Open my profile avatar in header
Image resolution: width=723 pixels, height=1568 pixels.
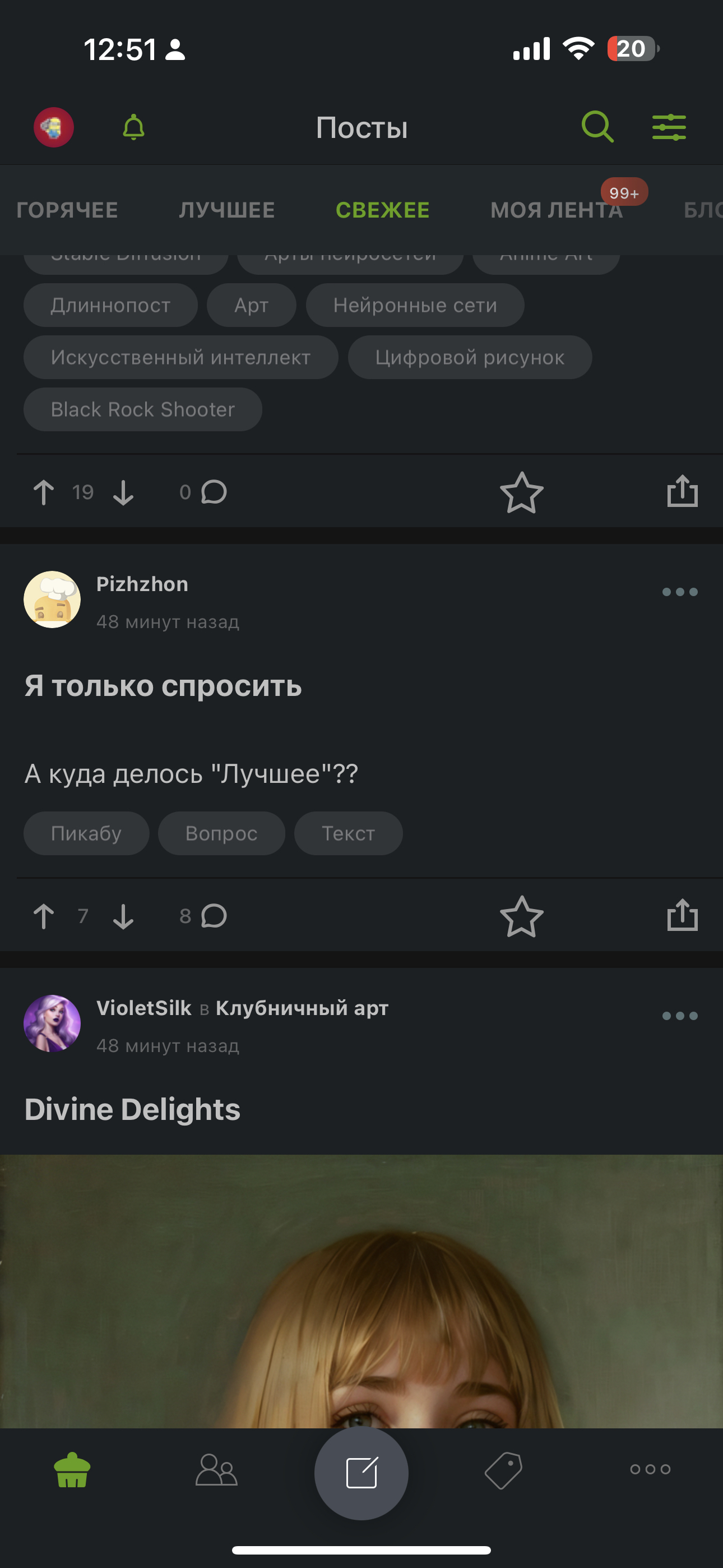coord(54,127)
